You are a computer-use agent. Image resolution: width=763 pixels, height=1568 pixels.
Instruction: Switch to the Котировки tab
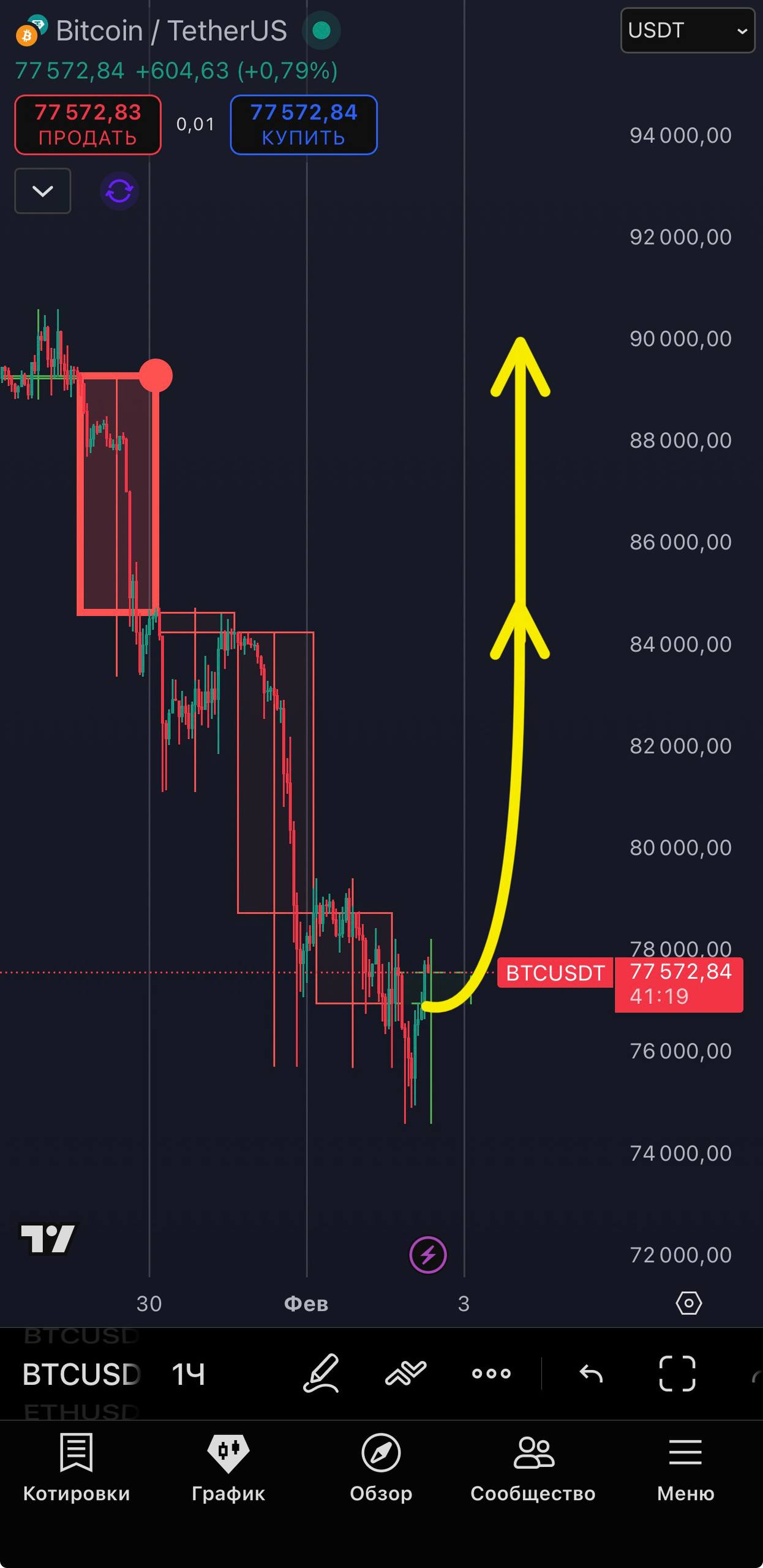coord(77,1468)
